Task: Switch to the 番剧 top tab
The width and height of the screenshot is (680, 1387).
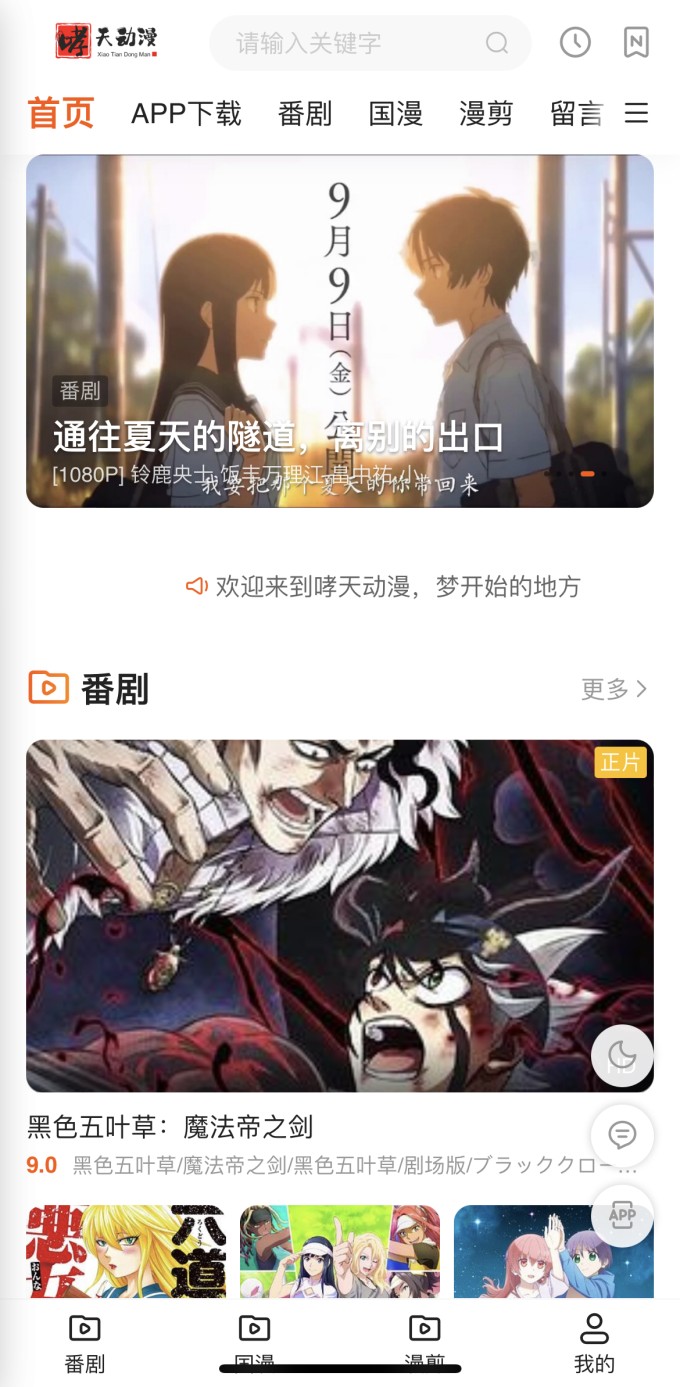Action: pyautogui.click(x=305, y=114)
